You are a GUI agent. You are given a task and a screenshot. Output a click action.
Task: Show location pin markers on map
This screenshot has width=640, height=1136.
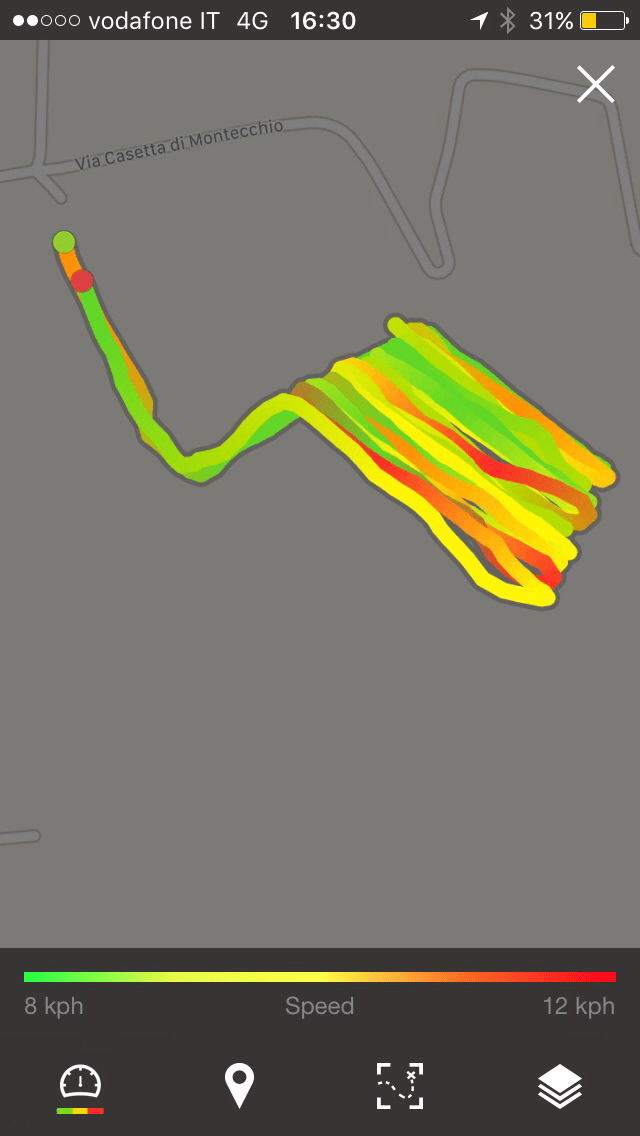pos(239,1086)
